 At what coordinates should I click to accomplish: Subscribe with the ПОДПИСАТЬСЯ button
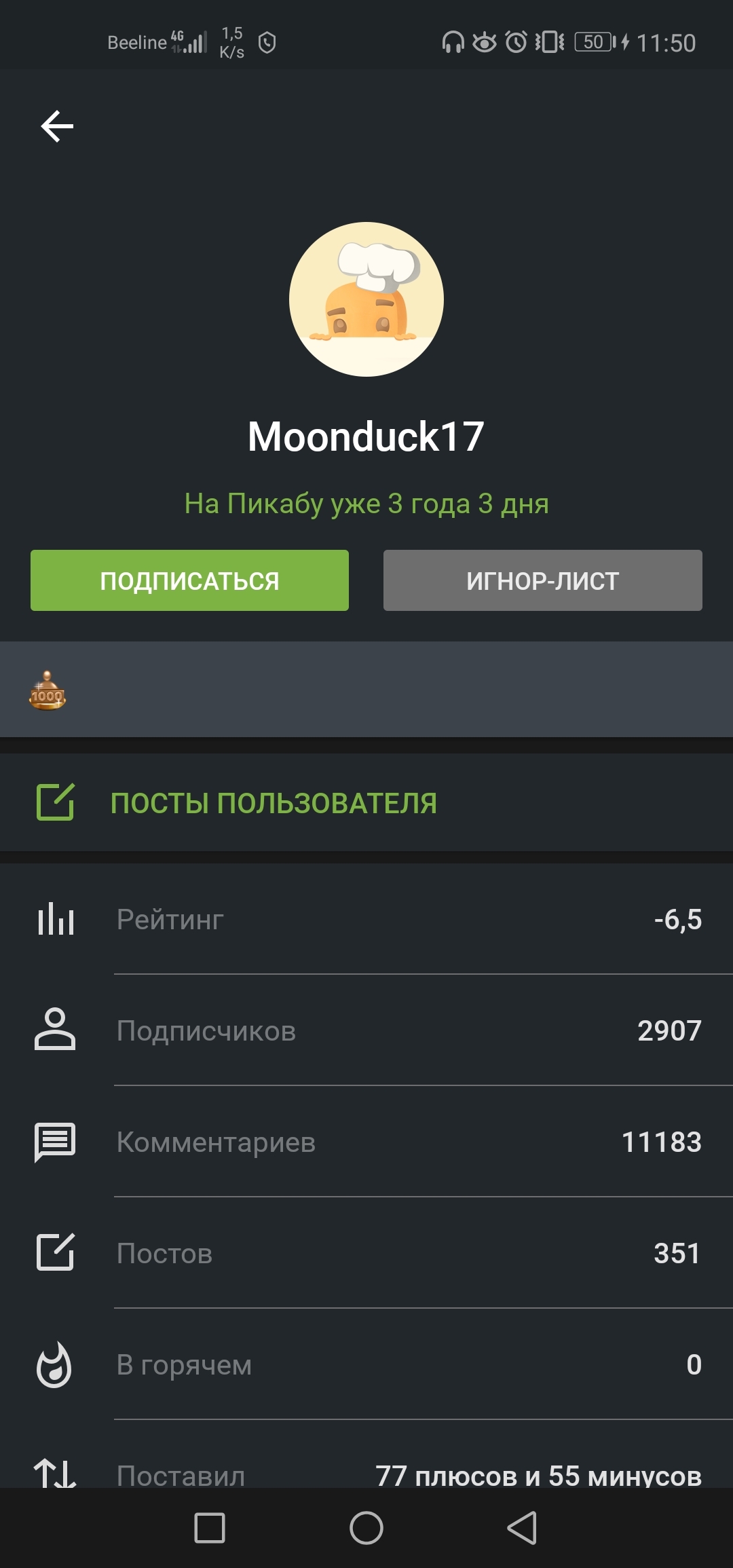pos(189,580)
